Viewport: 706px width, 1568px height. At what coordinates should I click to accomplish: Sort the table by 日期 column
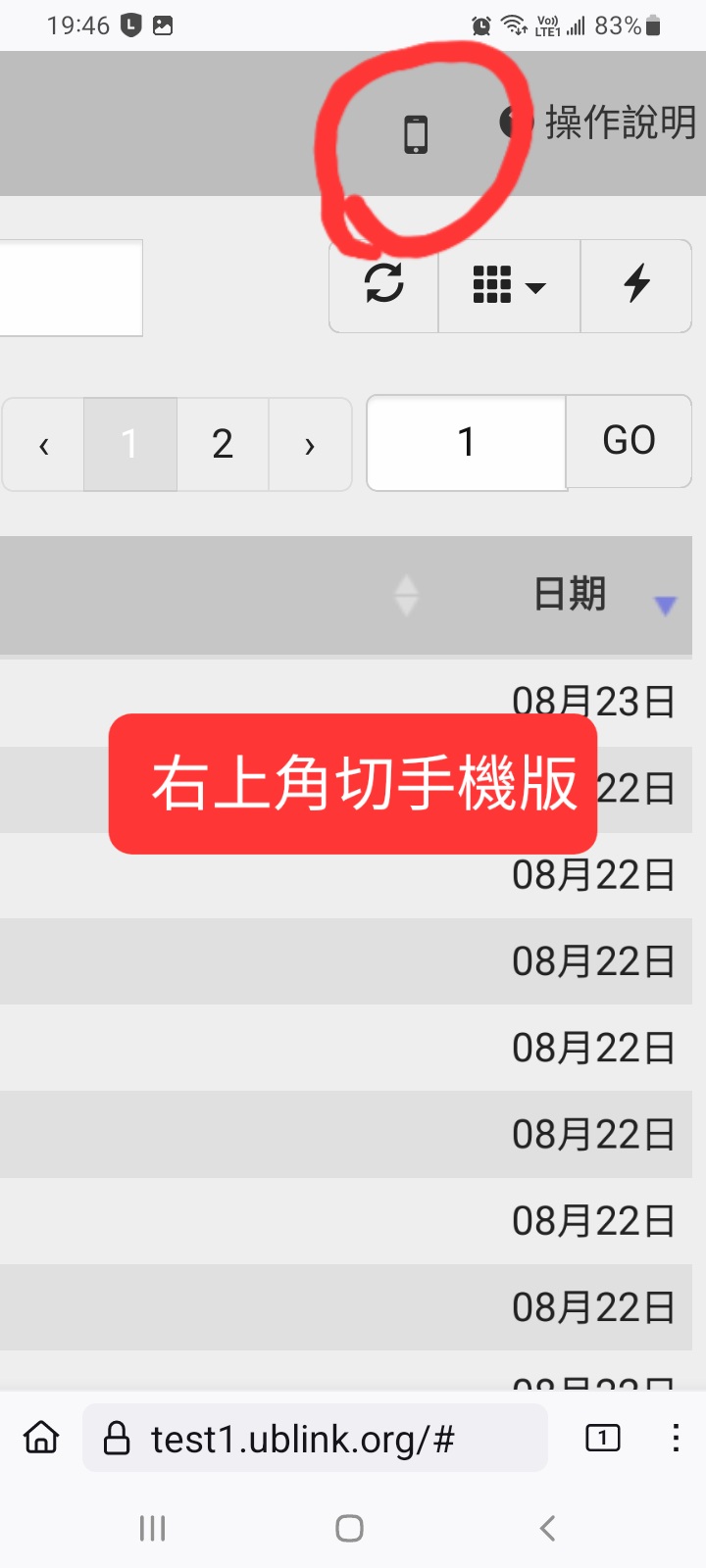571,595
